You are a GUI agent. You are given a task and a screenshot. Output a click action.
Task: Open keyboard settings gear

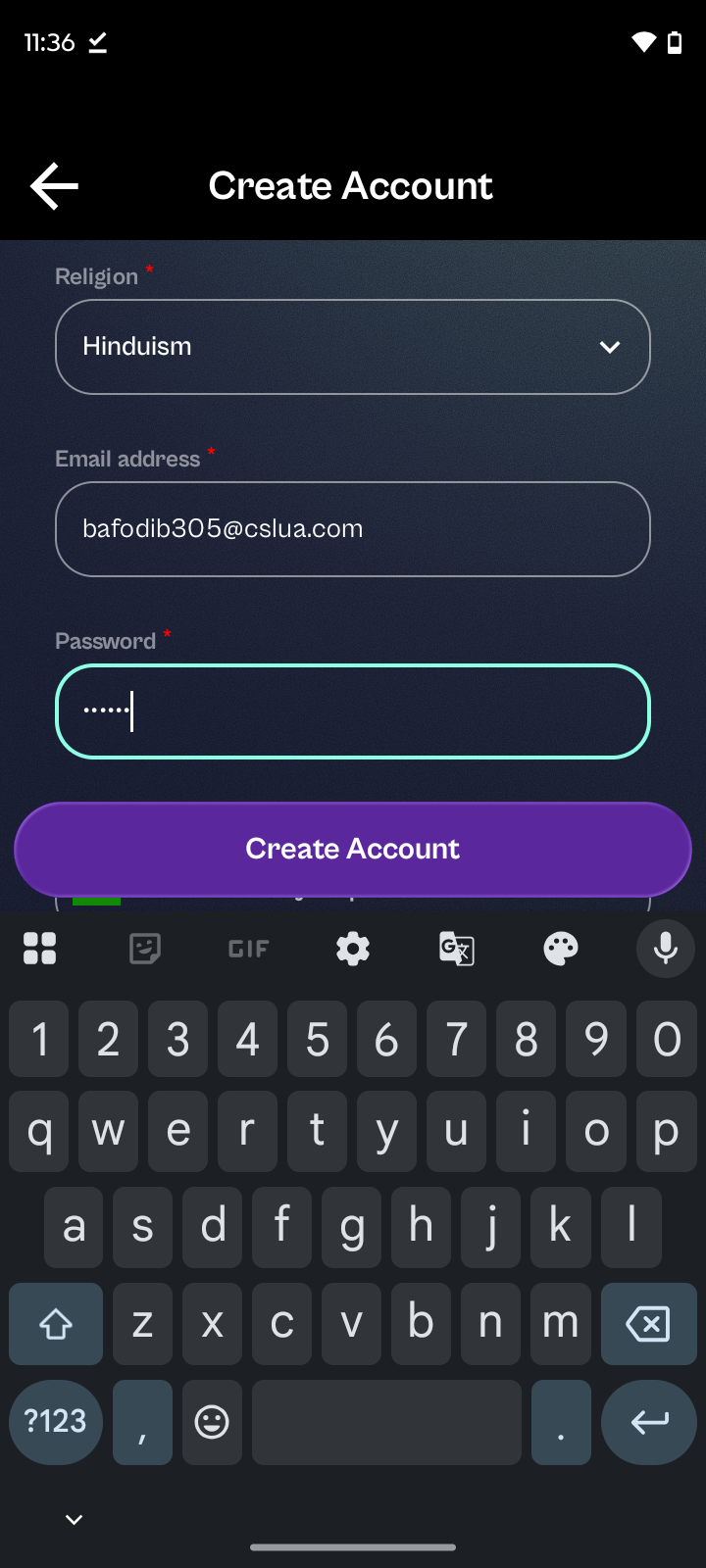353,949
